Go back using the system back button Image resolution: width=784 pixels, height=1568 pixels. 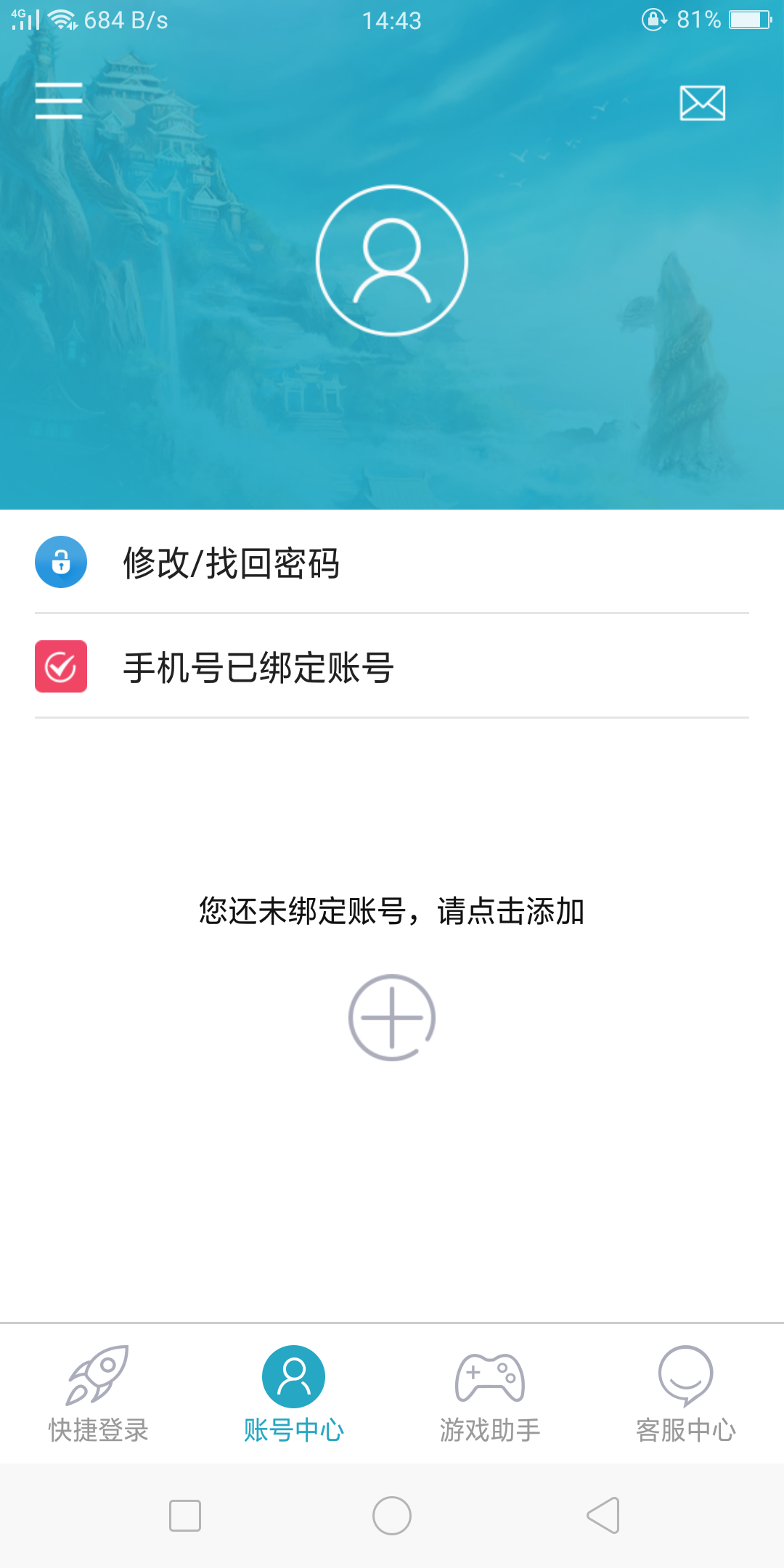pyautogui.click(x=603, y=1516)
